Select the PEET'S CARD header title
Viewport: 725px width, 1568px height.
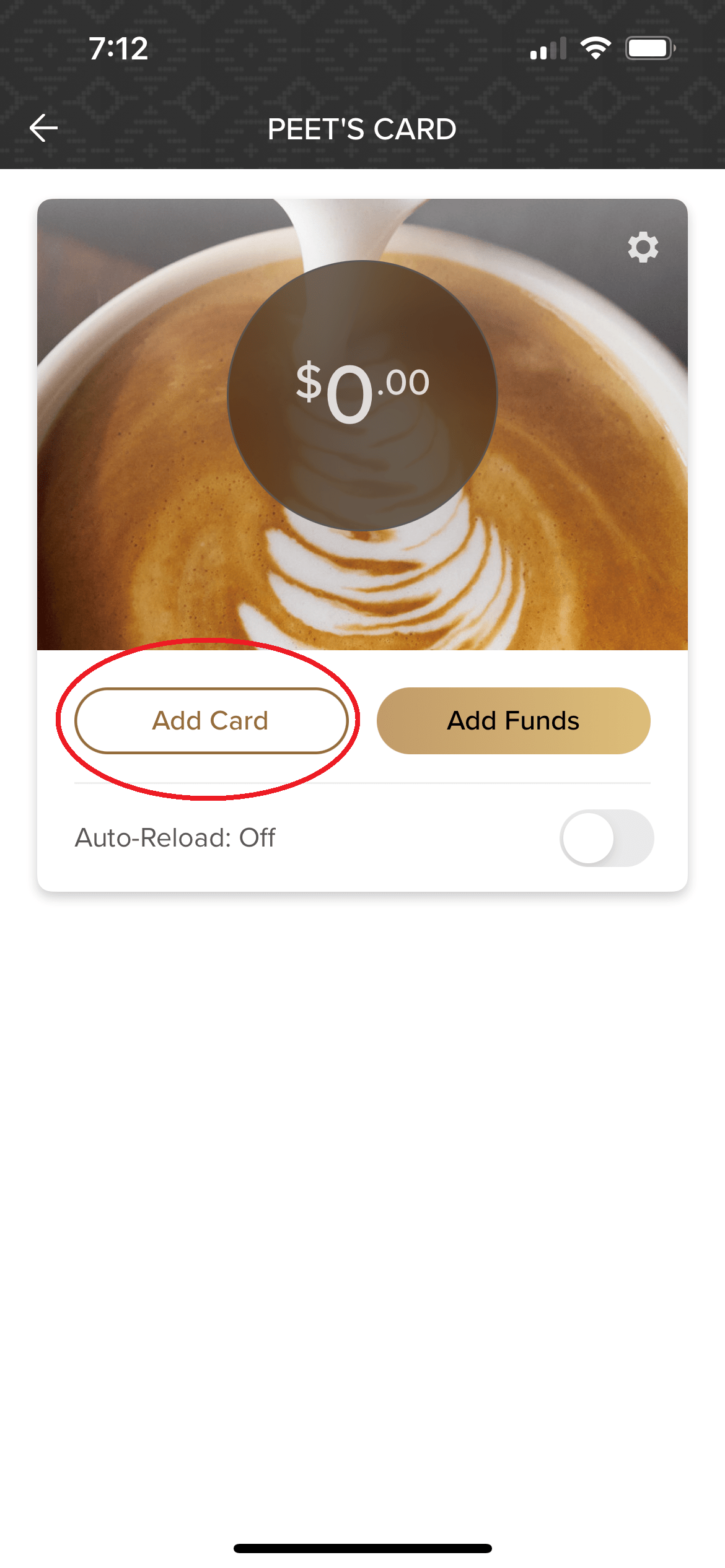(x=362, y=129)
